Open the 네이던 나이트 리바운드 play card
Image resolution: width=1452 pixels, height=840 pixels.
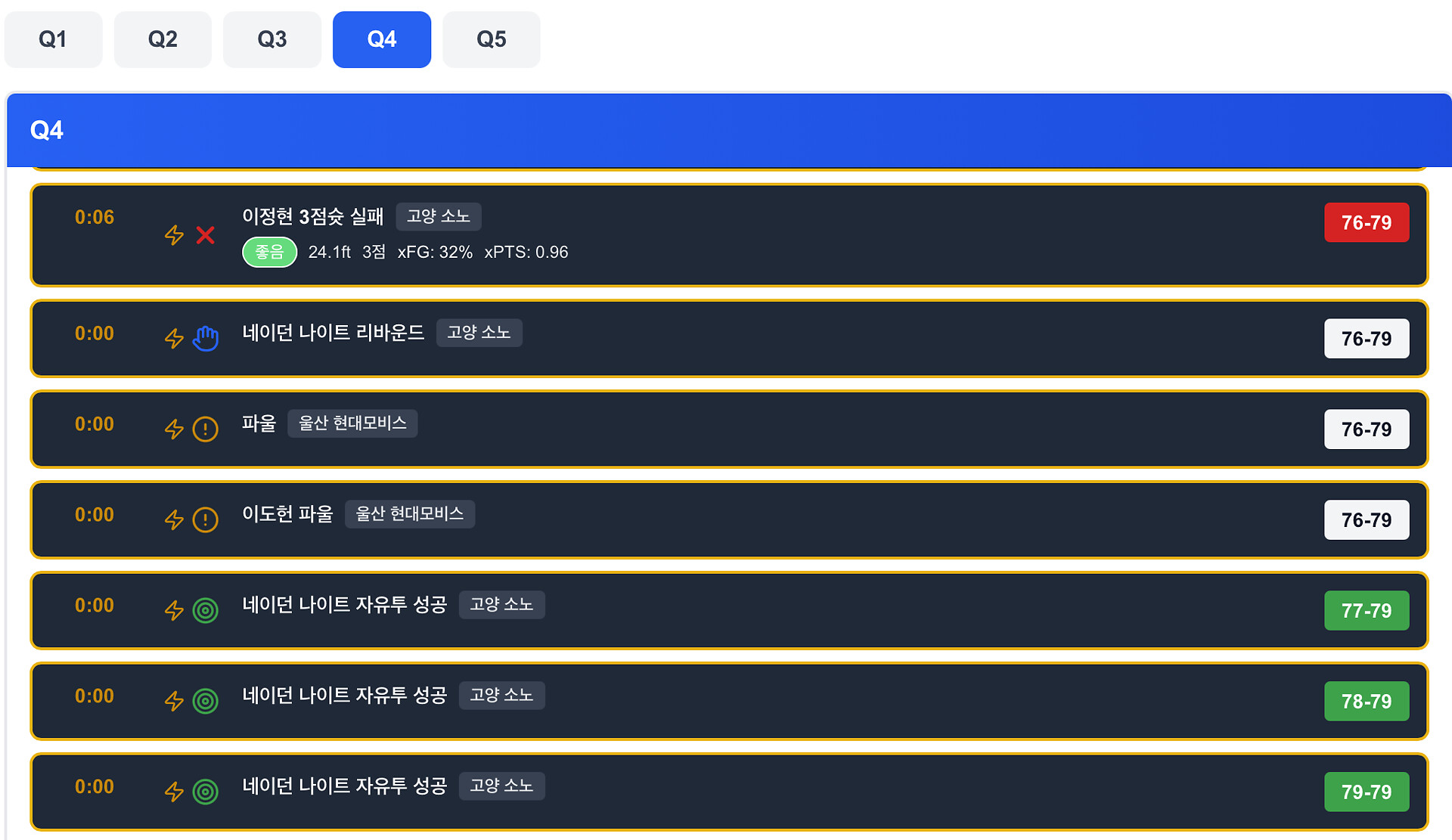tap(729, 339)
